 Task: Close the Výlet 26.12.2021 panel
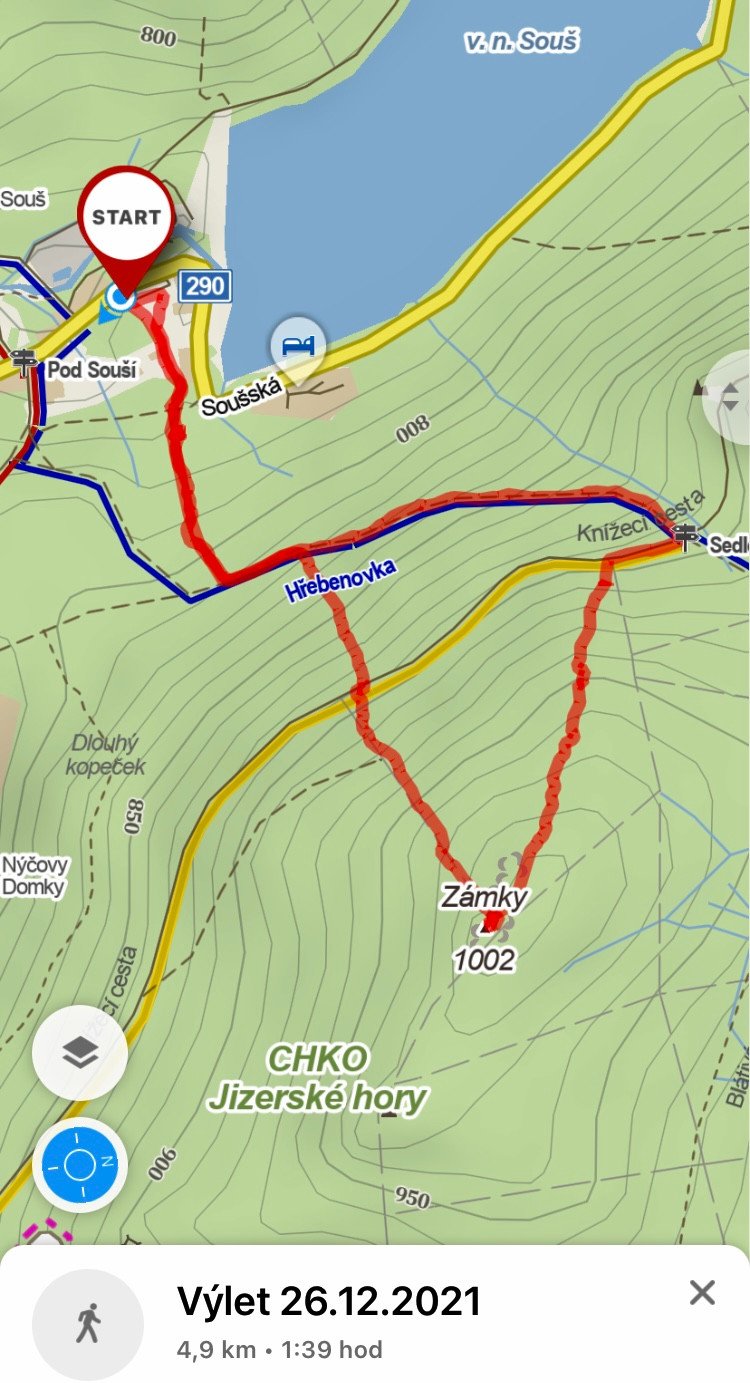[702, 1293]
